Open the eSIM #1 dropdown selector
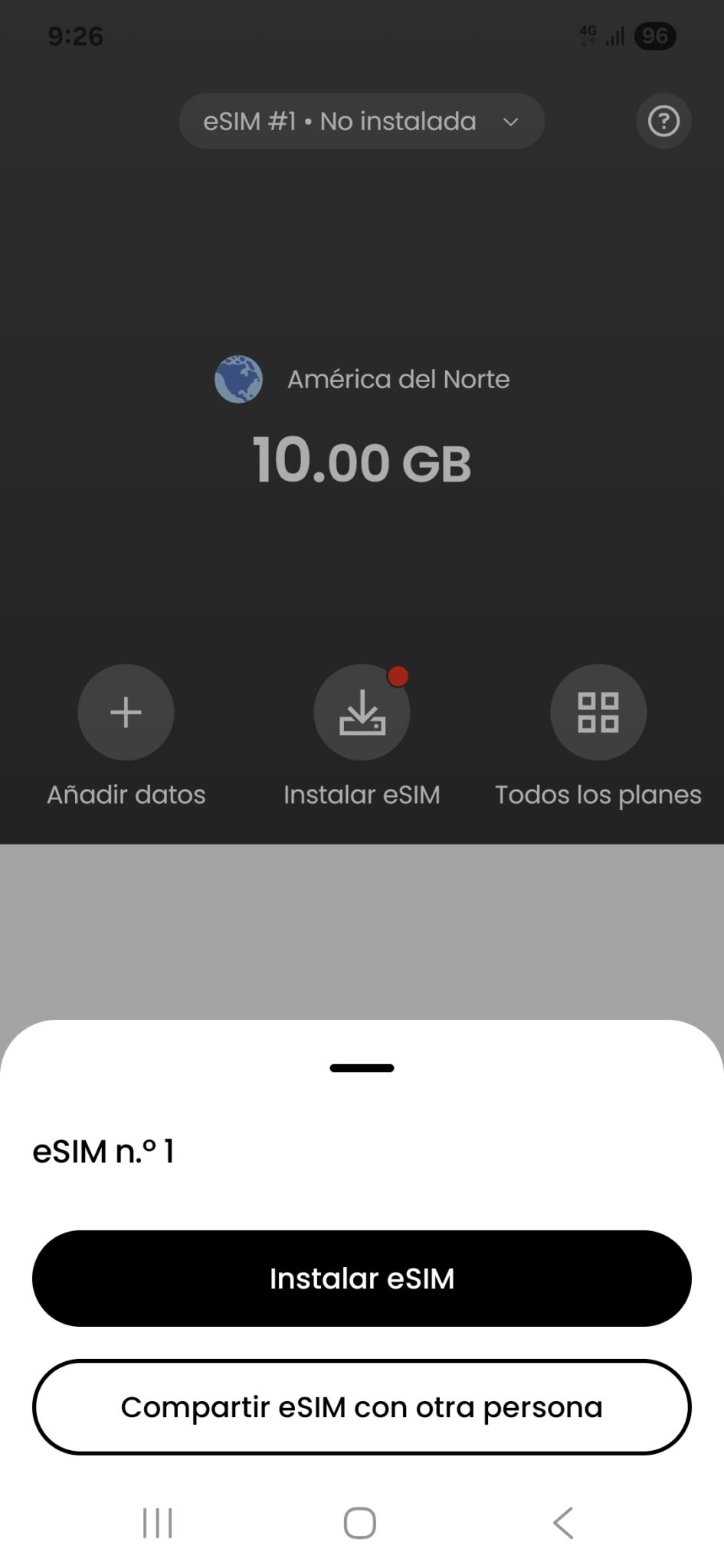This screenshot has height=1568, width=724. (362, 121)
